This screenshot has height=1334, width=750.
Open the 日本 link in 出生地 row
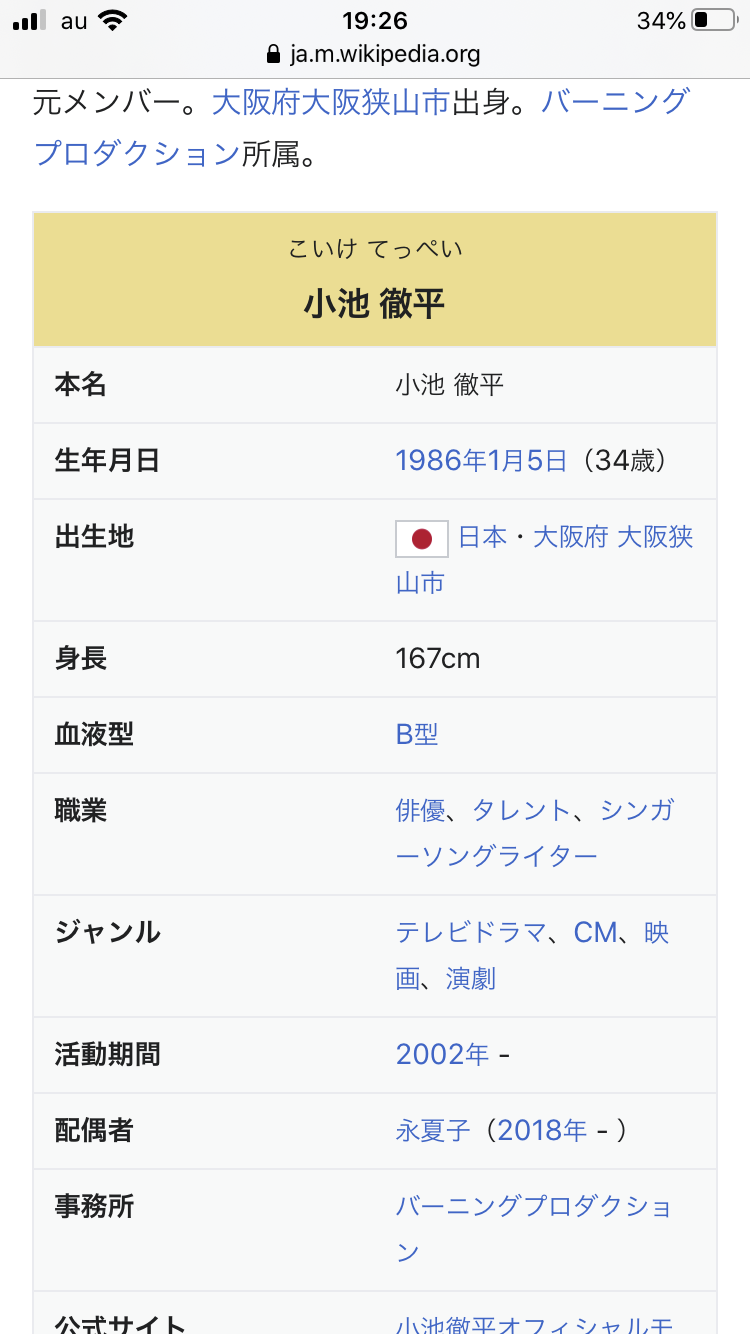(482, 537)
